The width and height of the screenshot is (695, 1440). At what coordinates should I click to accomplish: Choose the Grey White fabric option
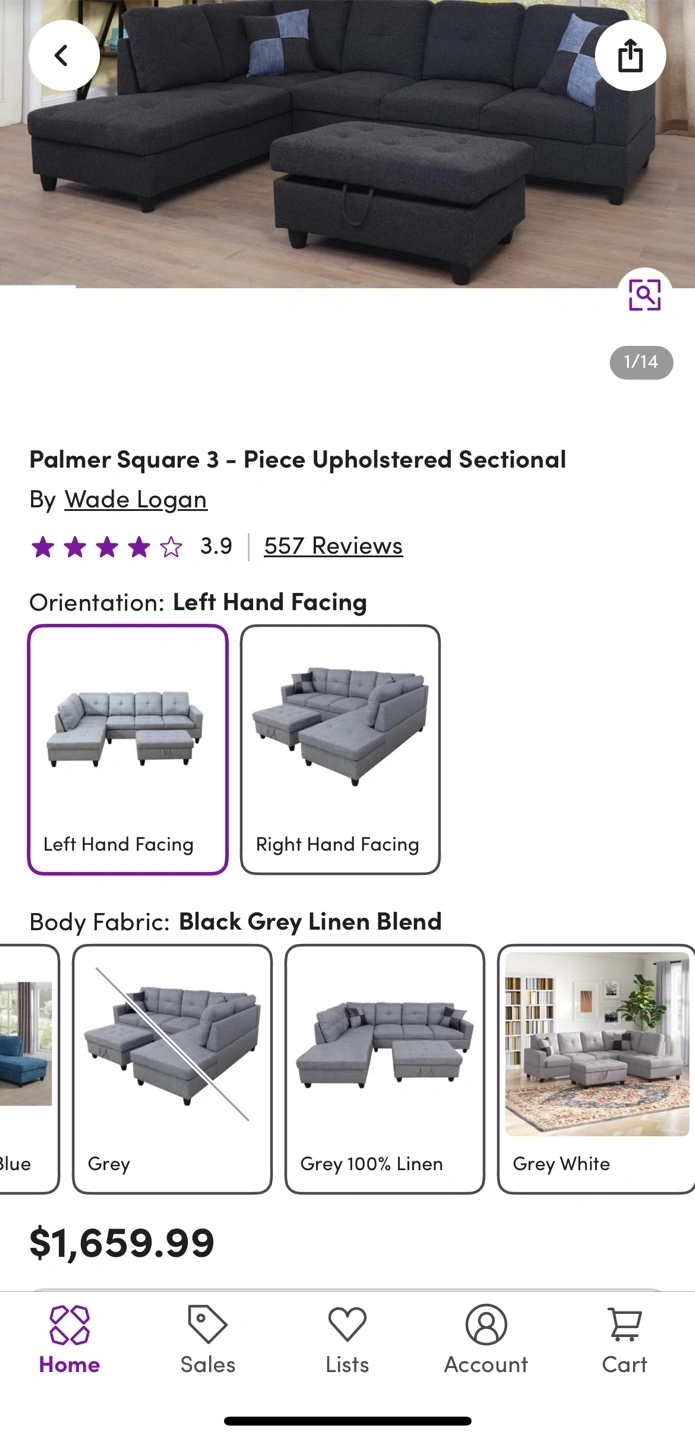coord(596,1068)
